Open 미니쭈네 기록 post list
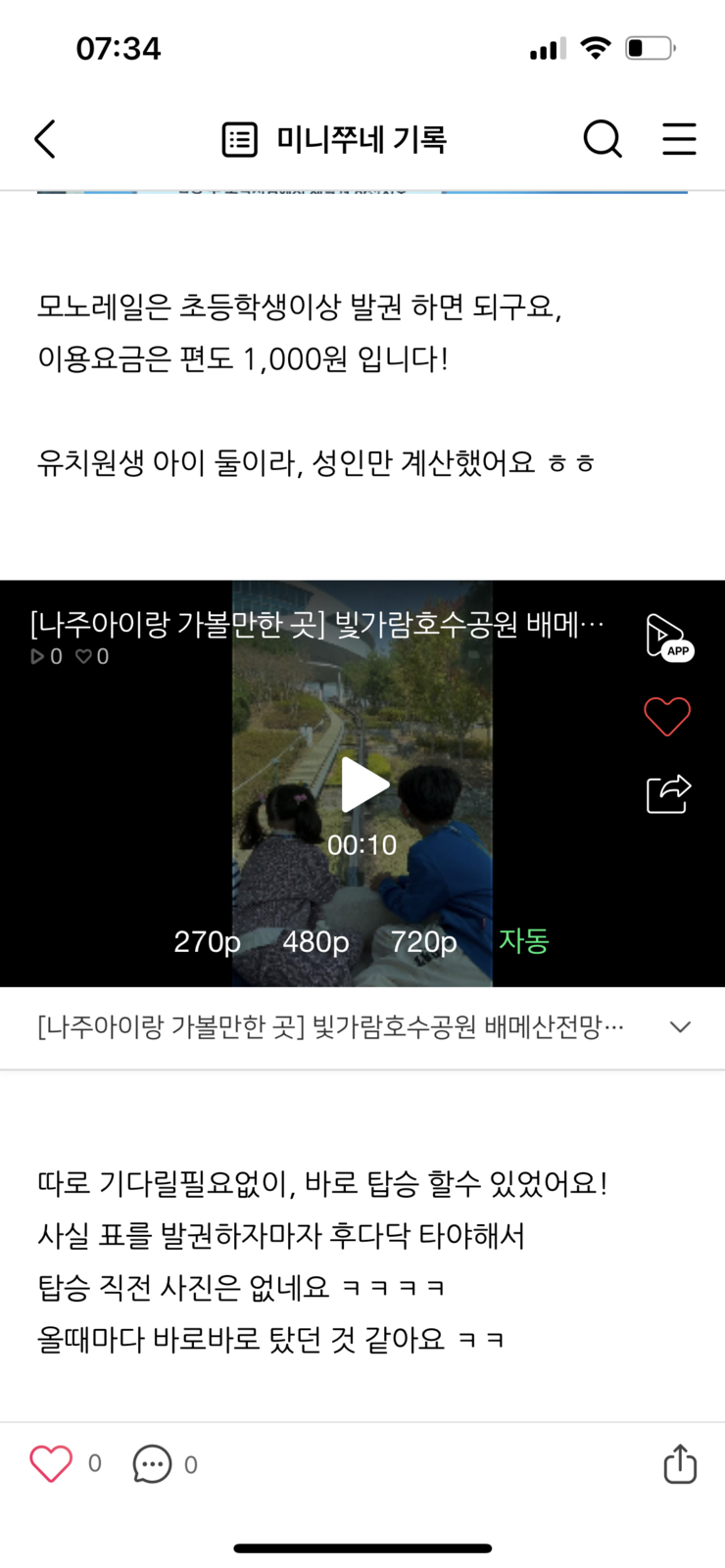Screen dimensions: 725x1568 (x=334, y=139)
